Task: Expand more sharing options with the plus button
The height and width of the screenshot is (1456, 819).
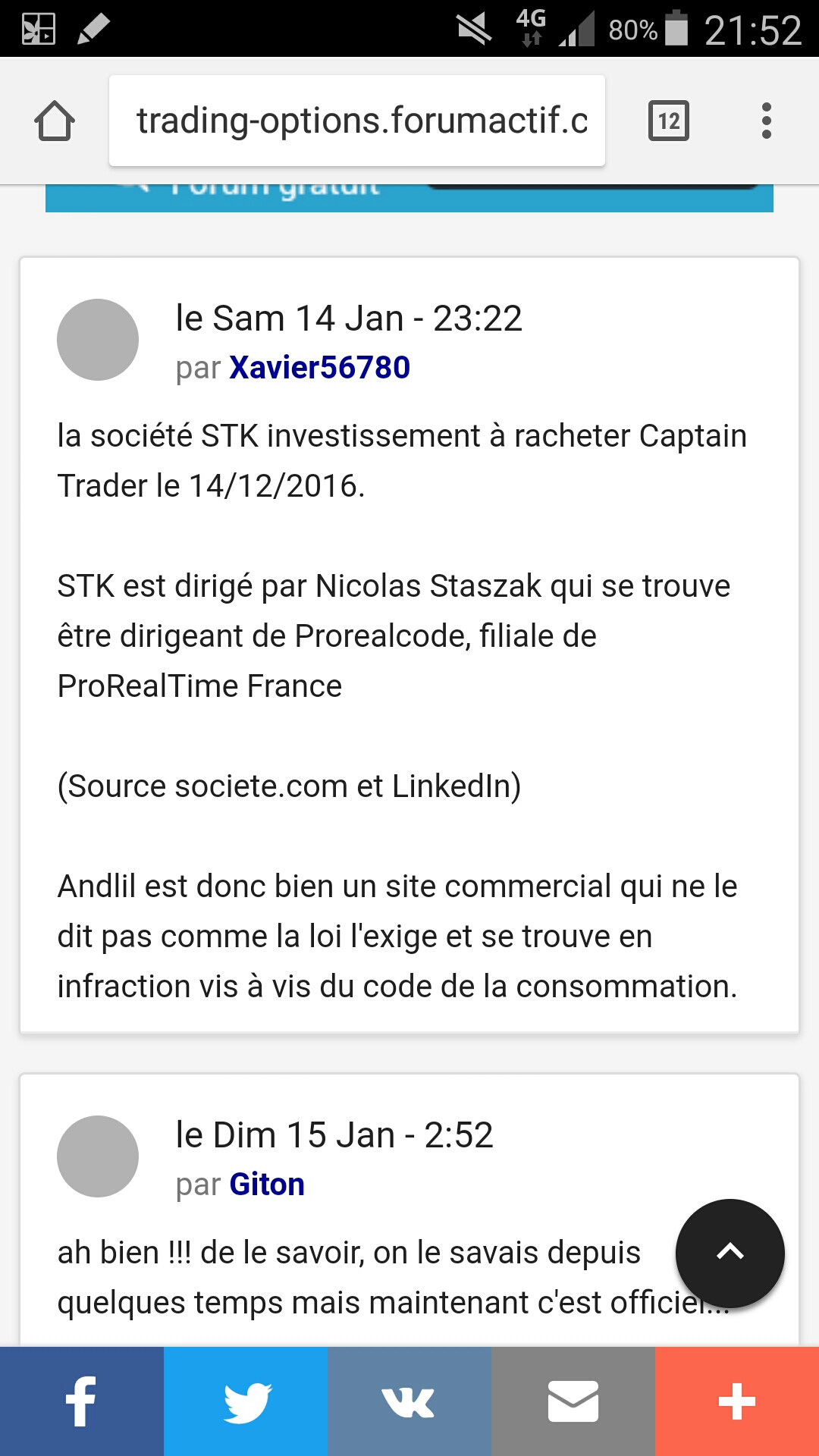Action: [x=737, y=1401]
